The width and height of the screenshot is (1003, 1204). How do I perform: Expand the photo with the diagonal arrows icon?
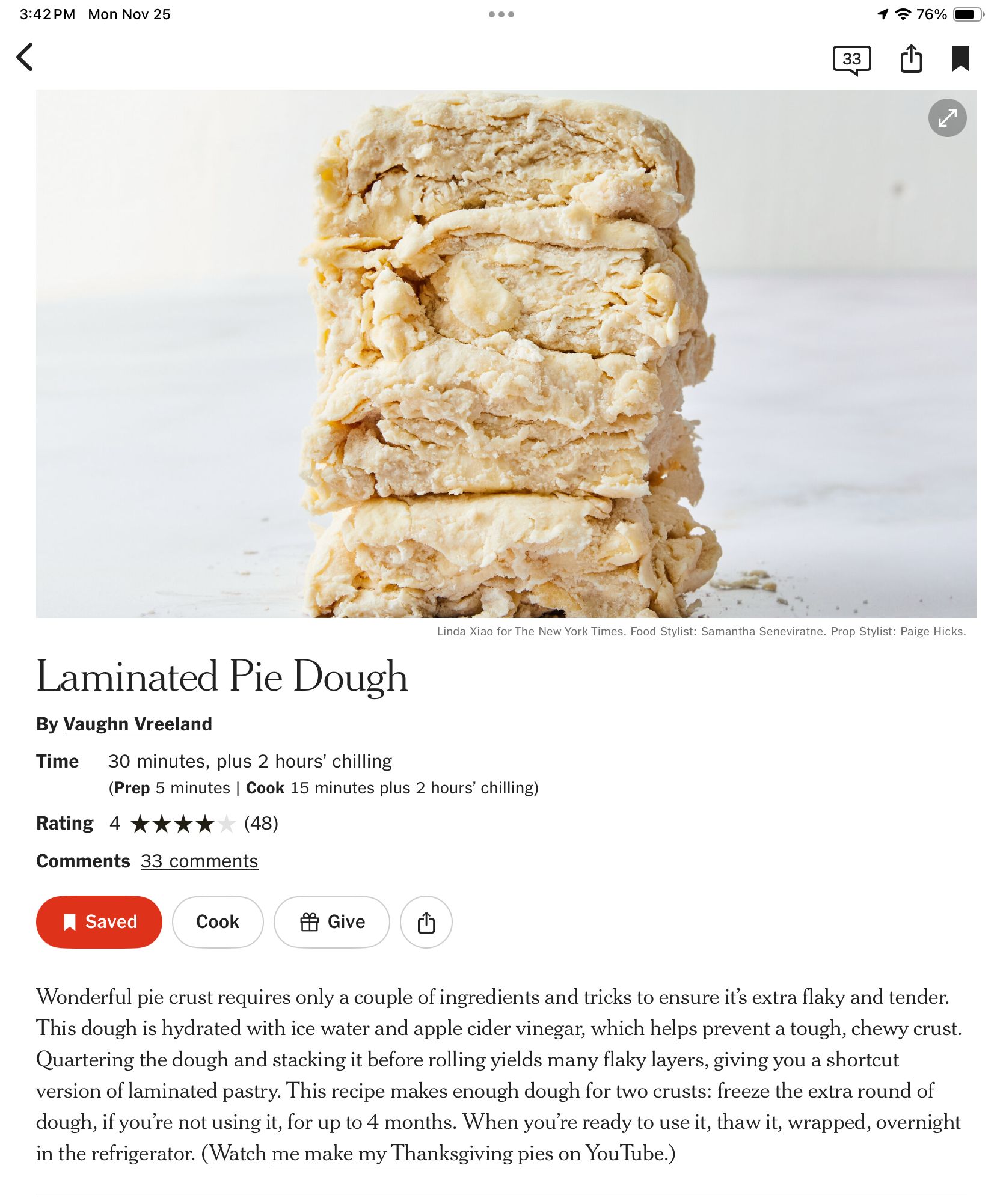point(948,118)
